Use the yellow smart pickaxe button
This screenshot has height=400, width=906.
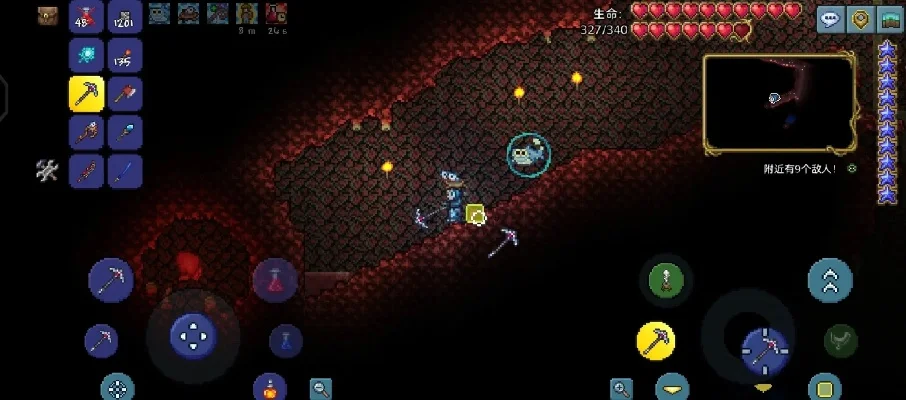[655, 340]
